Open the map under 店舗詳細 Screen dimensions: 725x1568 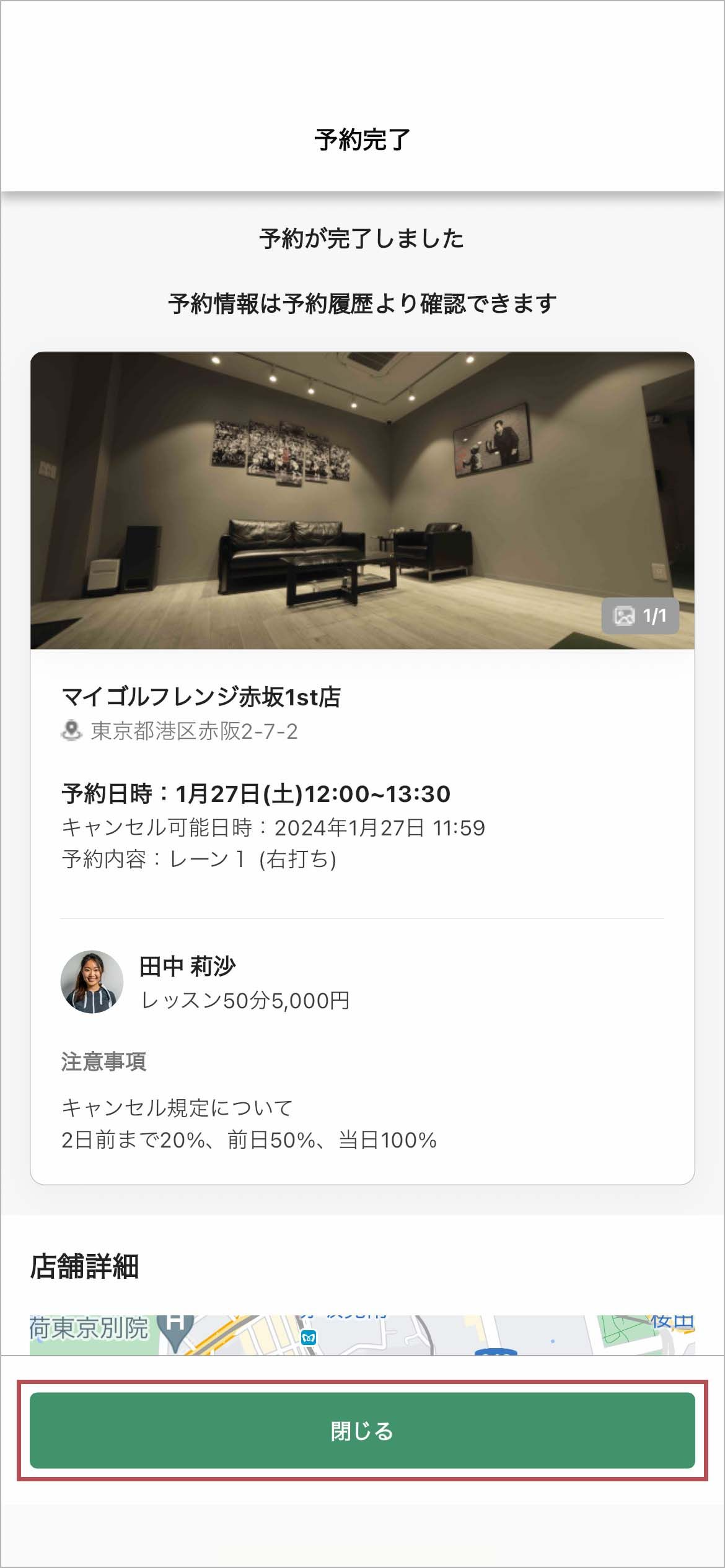click(362, 1335)
